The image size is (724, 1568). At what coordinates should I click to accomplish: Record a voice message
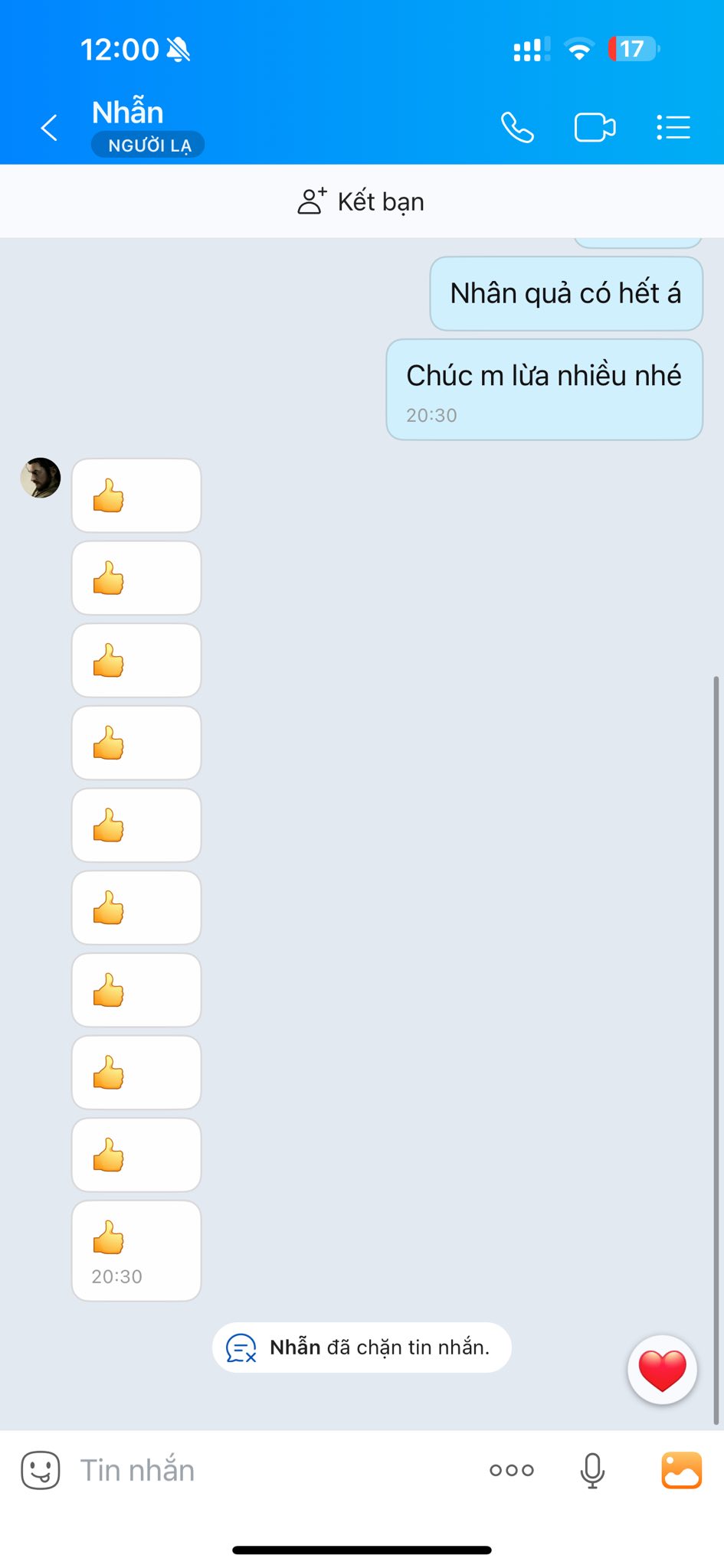[592, 1470]
